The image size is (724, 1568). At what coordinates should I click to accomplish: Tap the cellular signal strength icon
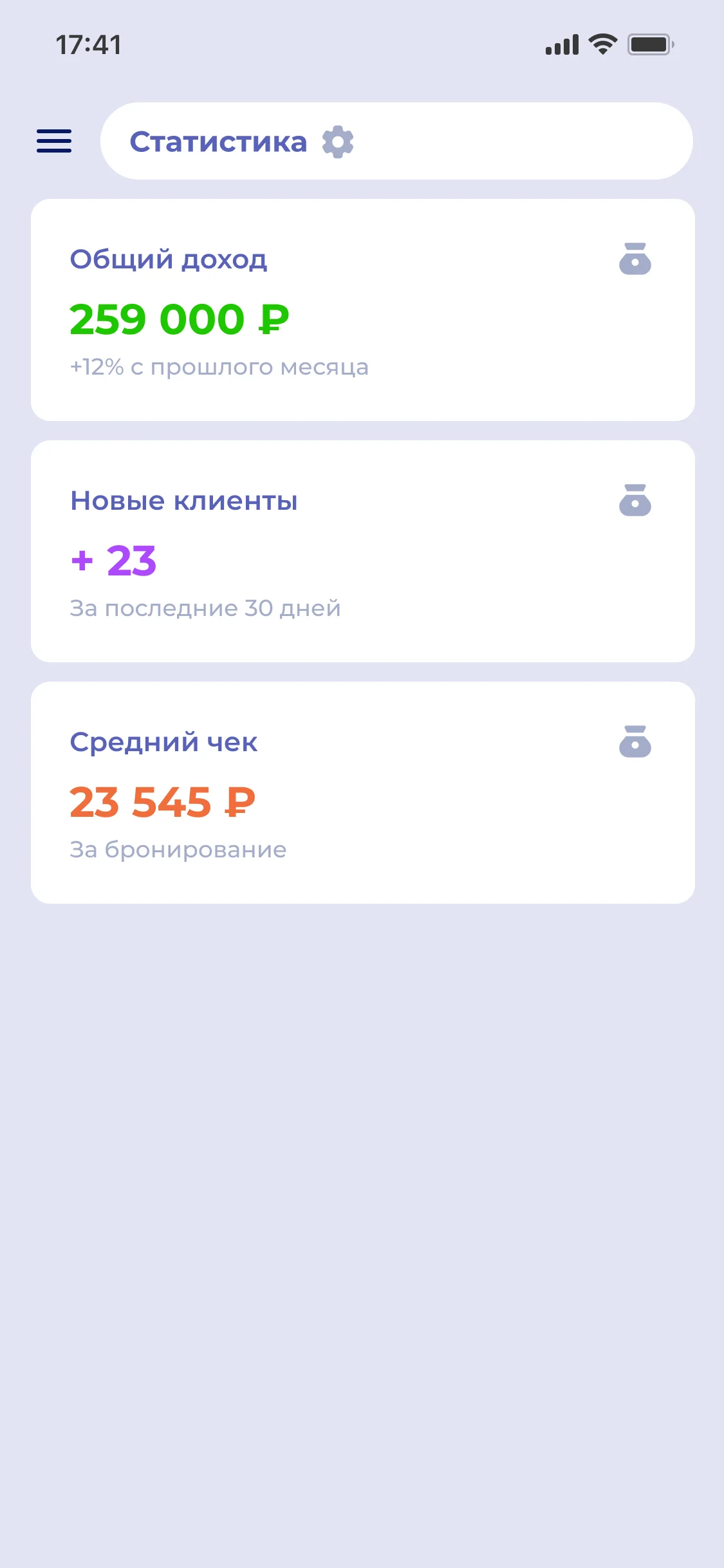point(561,44)
